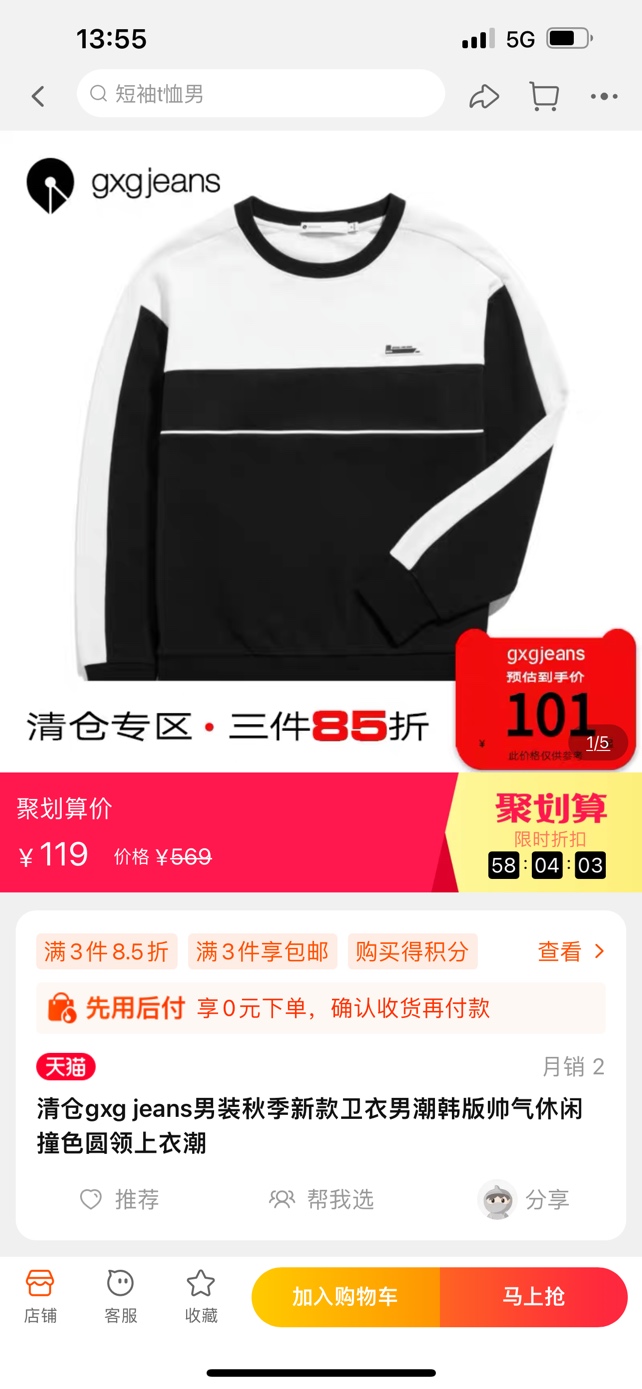Screen dimensions: 642x1389
Task: Tap 帮我选 to ask friends
Action: coord(321,1199)
